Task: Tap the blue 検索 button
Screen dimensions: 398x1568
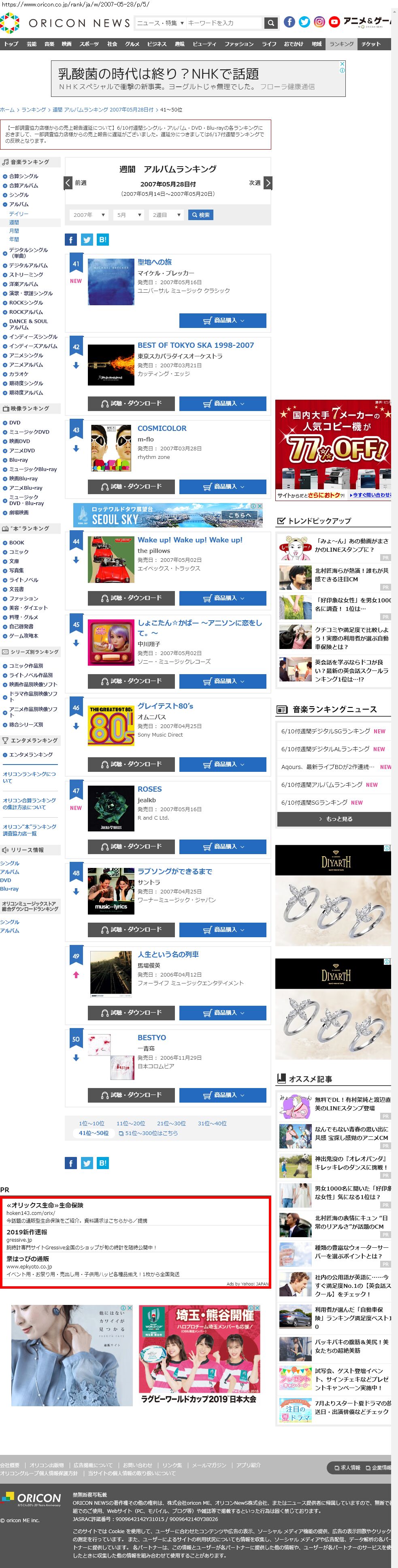Action: pyautogui.click(x=200, y=215)
